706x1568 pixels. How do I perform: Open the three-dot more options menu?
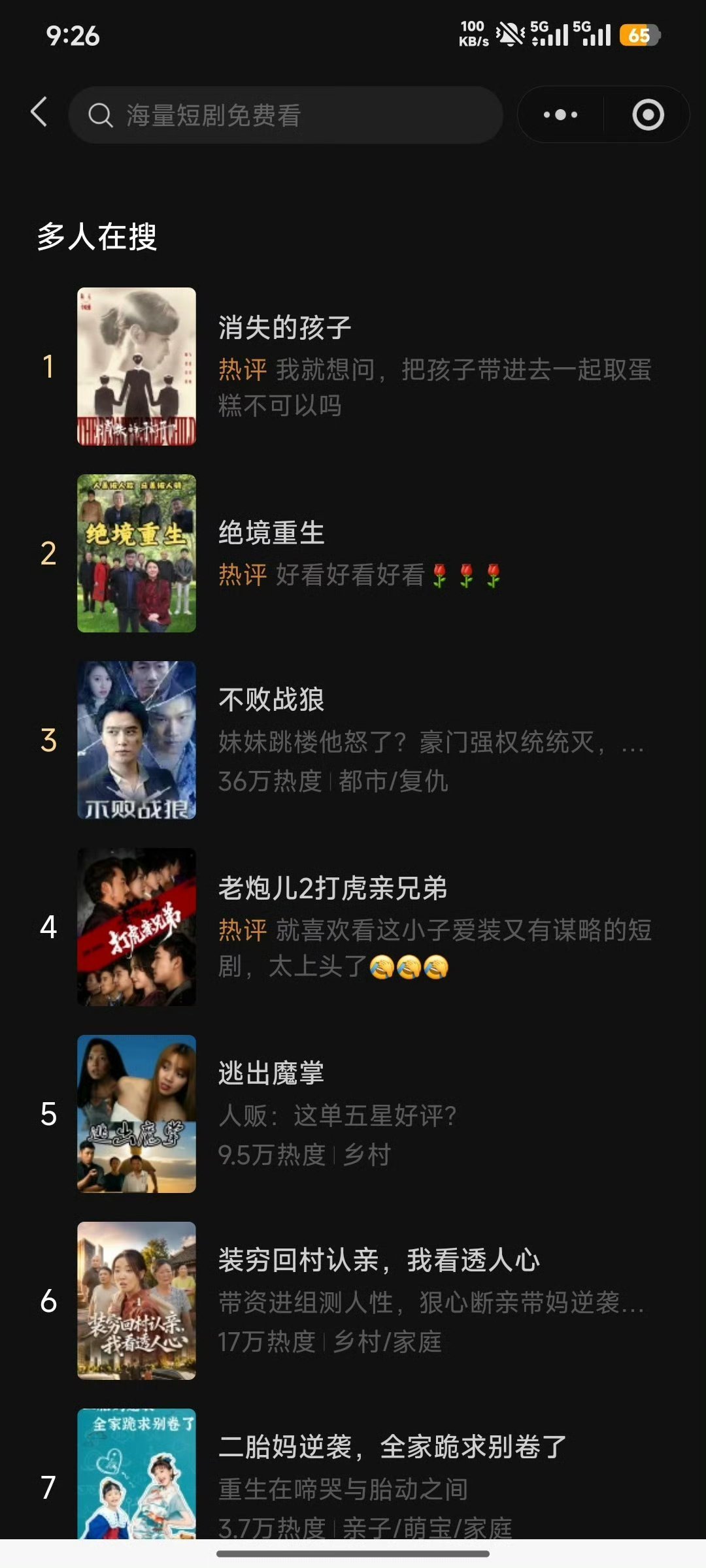(x=561, y=115)
